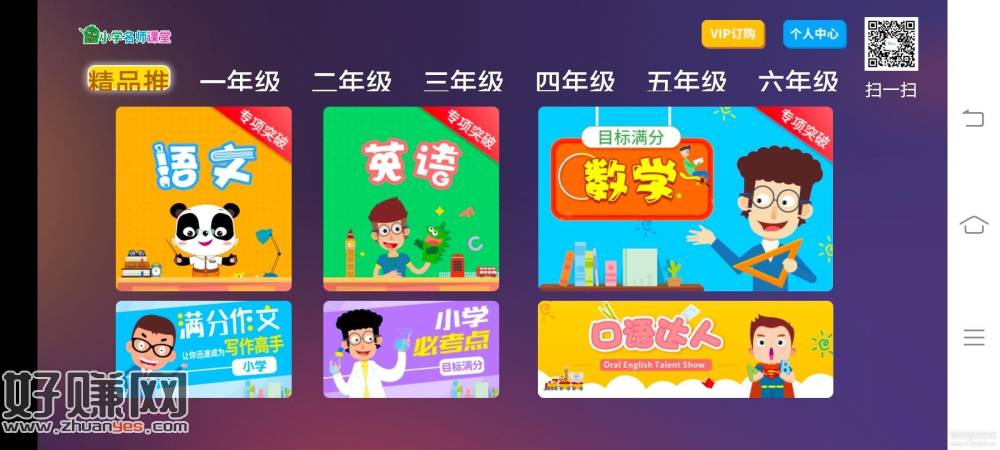Open the 满分作文 写作高手 banner
The height and width of the screenshot is (450, 1000).
(x=204, y=349)
